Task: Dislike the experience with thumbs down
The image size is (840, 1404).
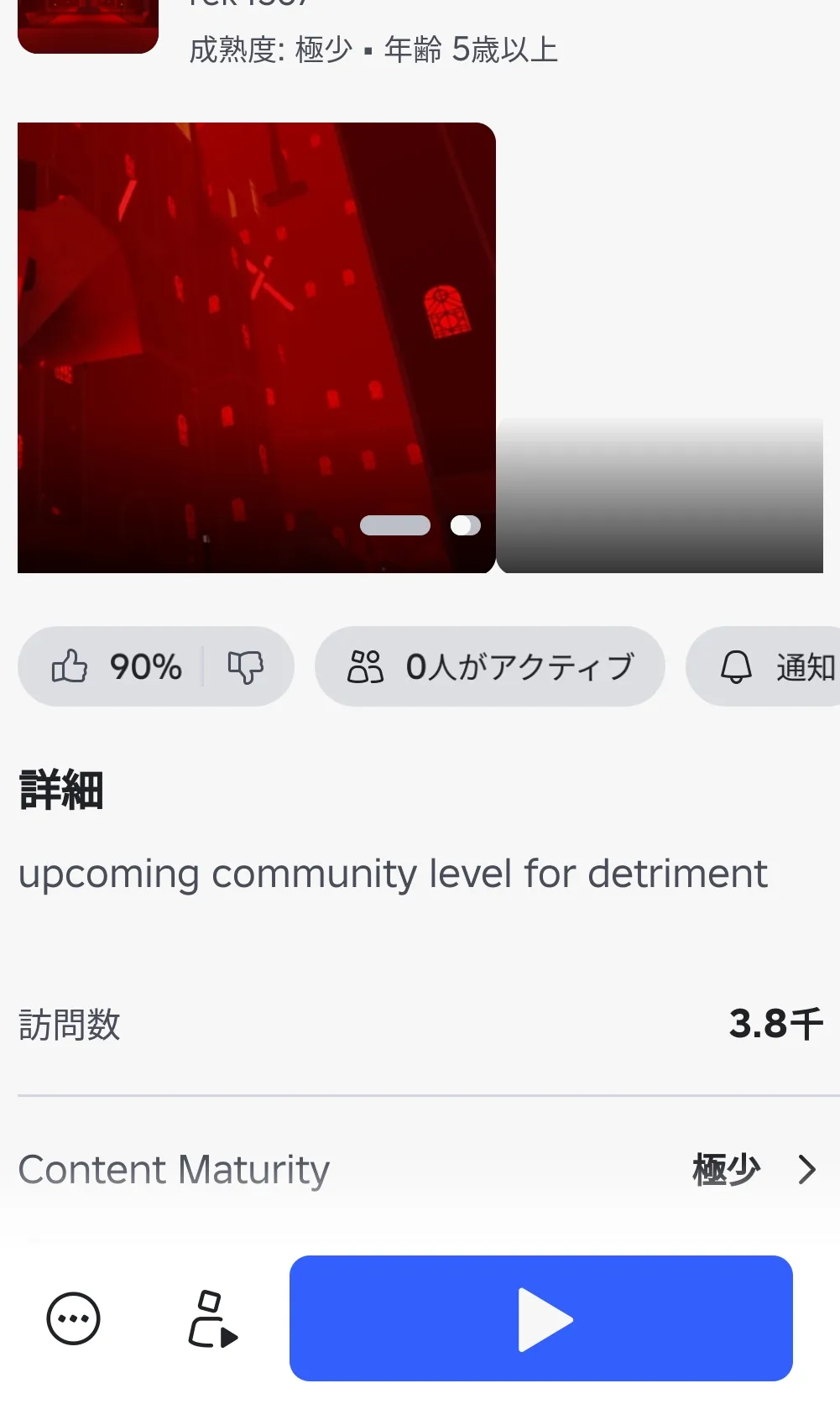Action: [245, 666]
